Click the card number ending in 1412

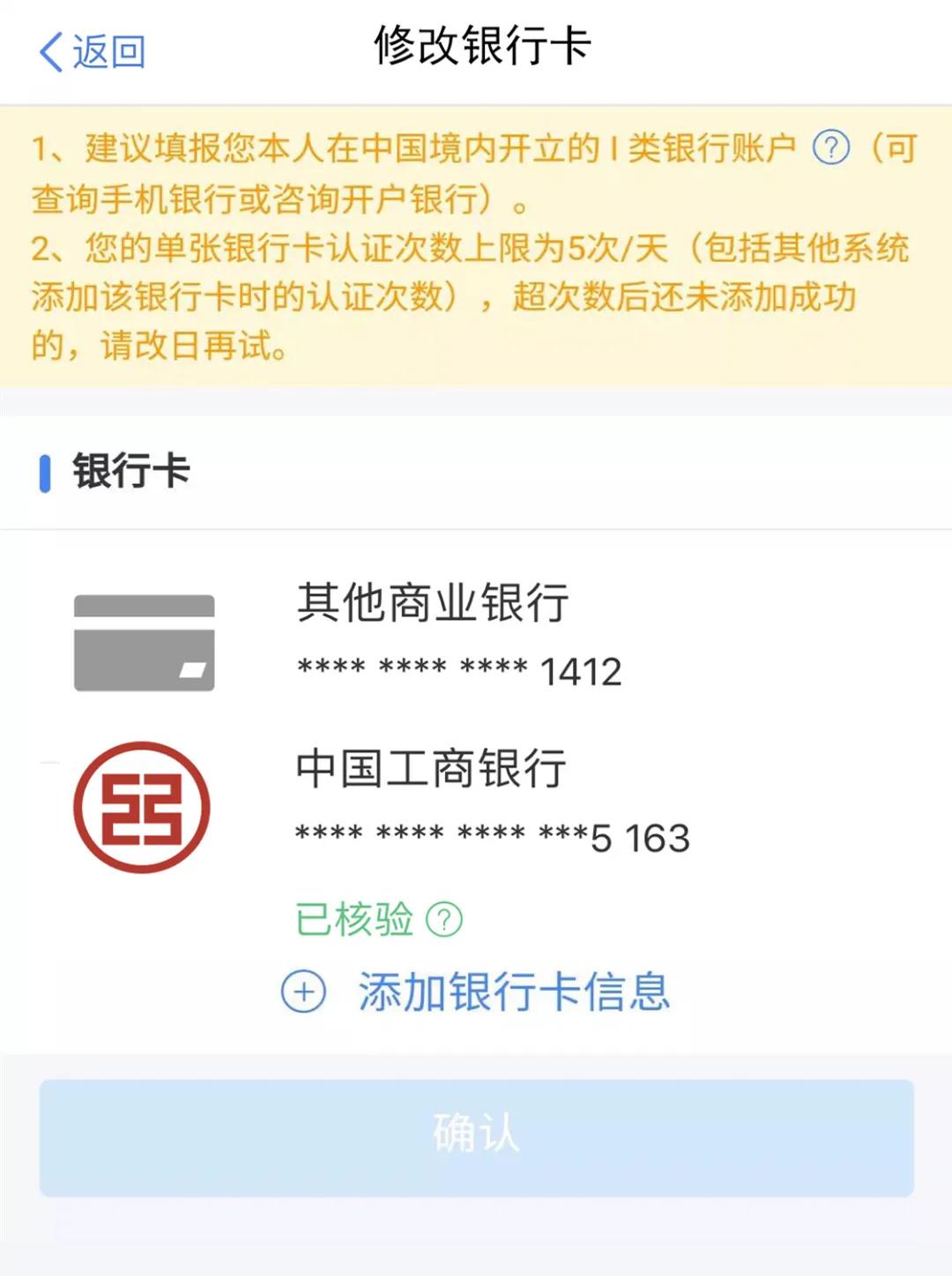pos(460,672)
